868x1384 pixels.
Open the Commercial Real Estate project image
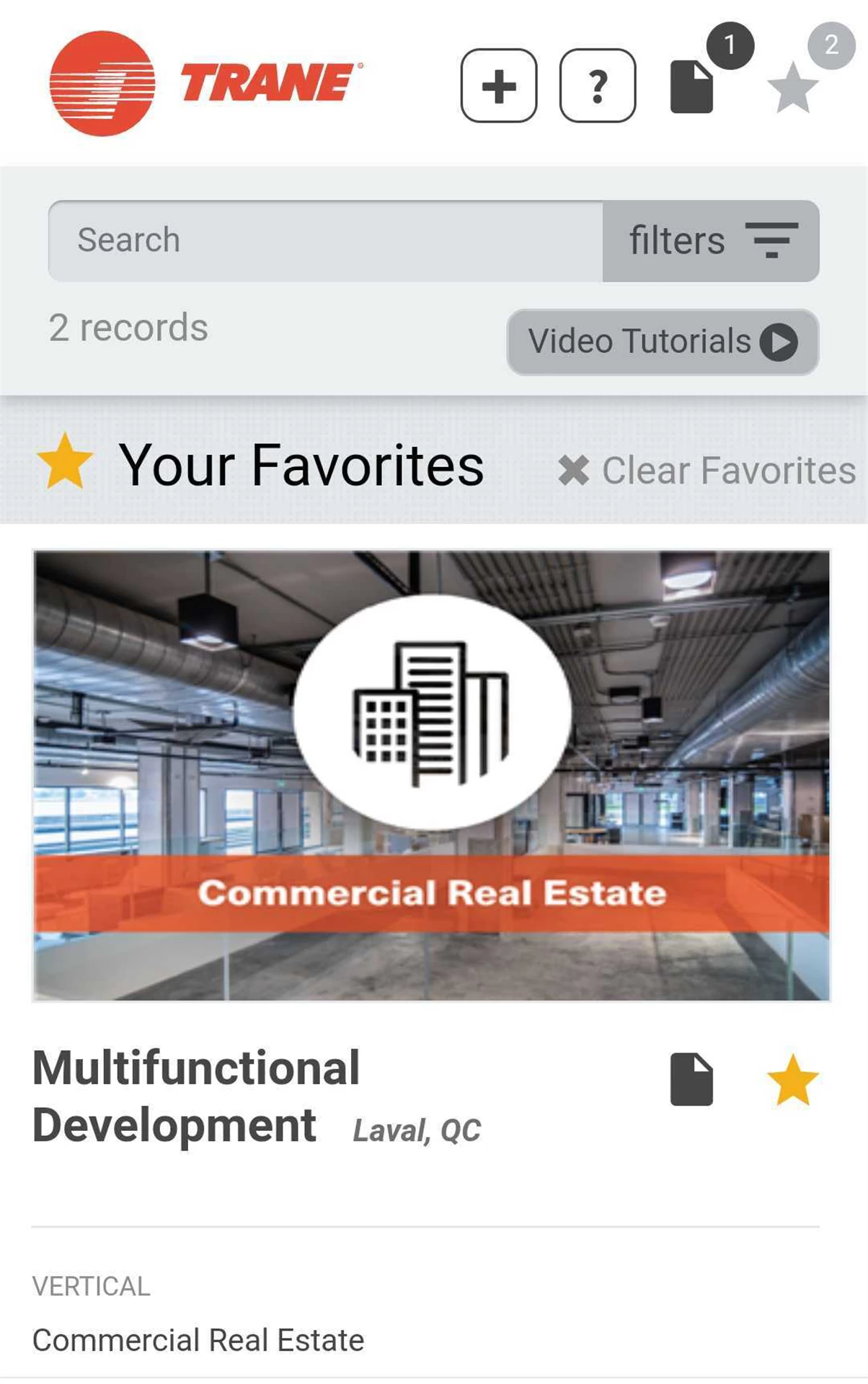[431, 776]
